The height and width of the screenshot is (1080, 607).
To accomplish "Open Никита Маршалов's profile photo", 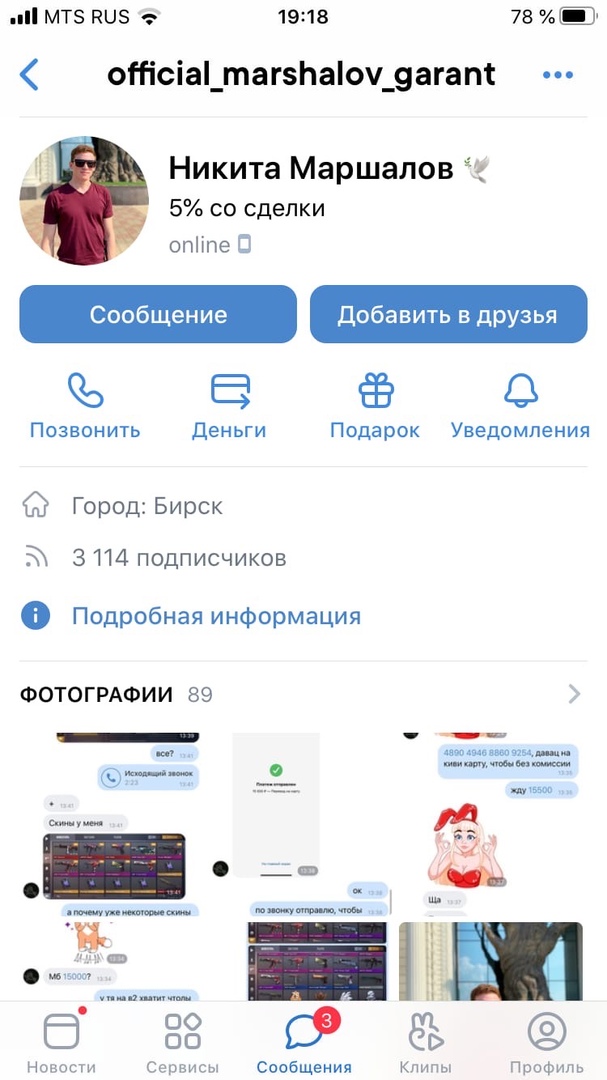I will coord(84,201).
